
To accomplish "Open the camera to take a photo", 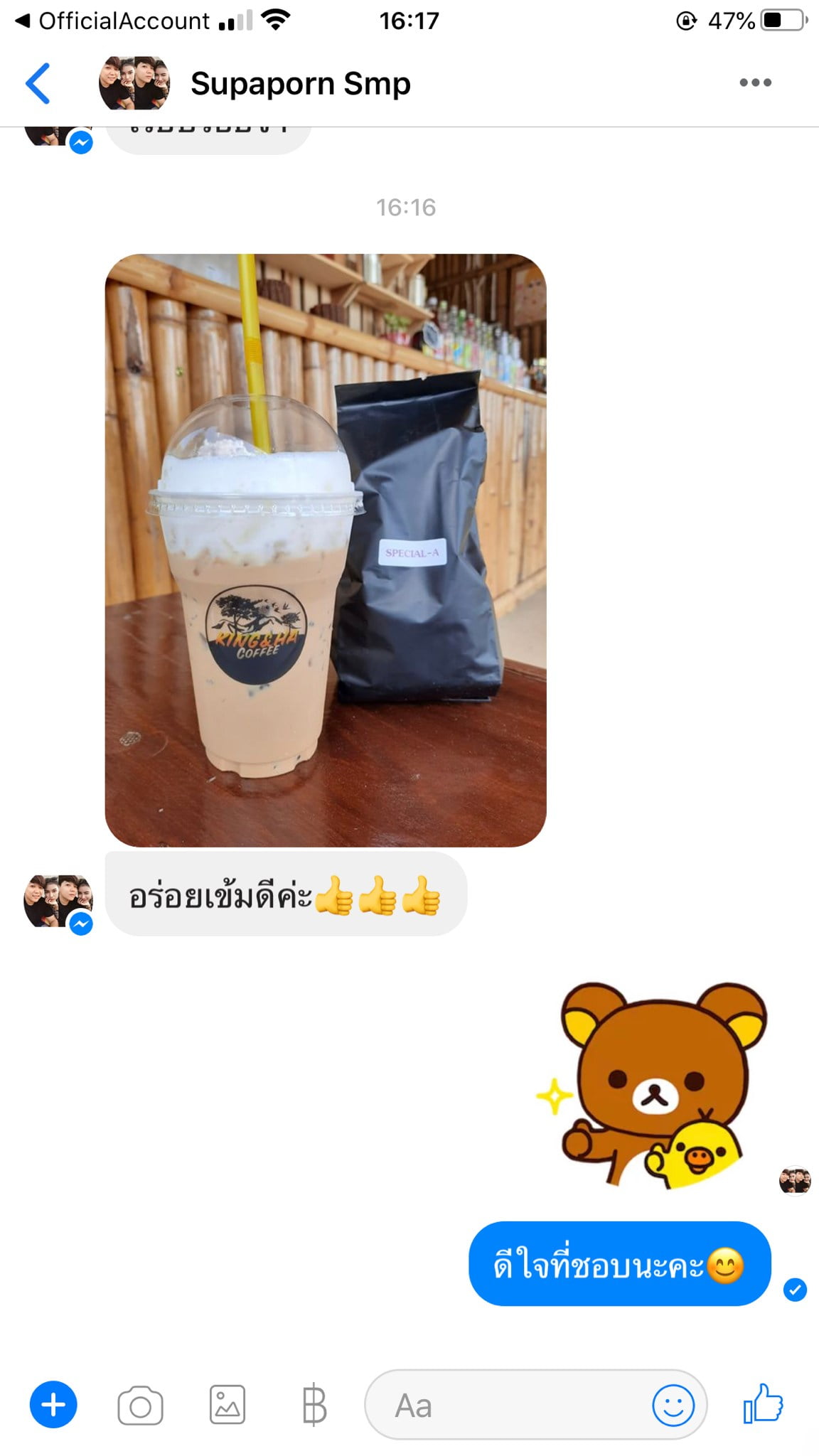I will click(140, 1406).
